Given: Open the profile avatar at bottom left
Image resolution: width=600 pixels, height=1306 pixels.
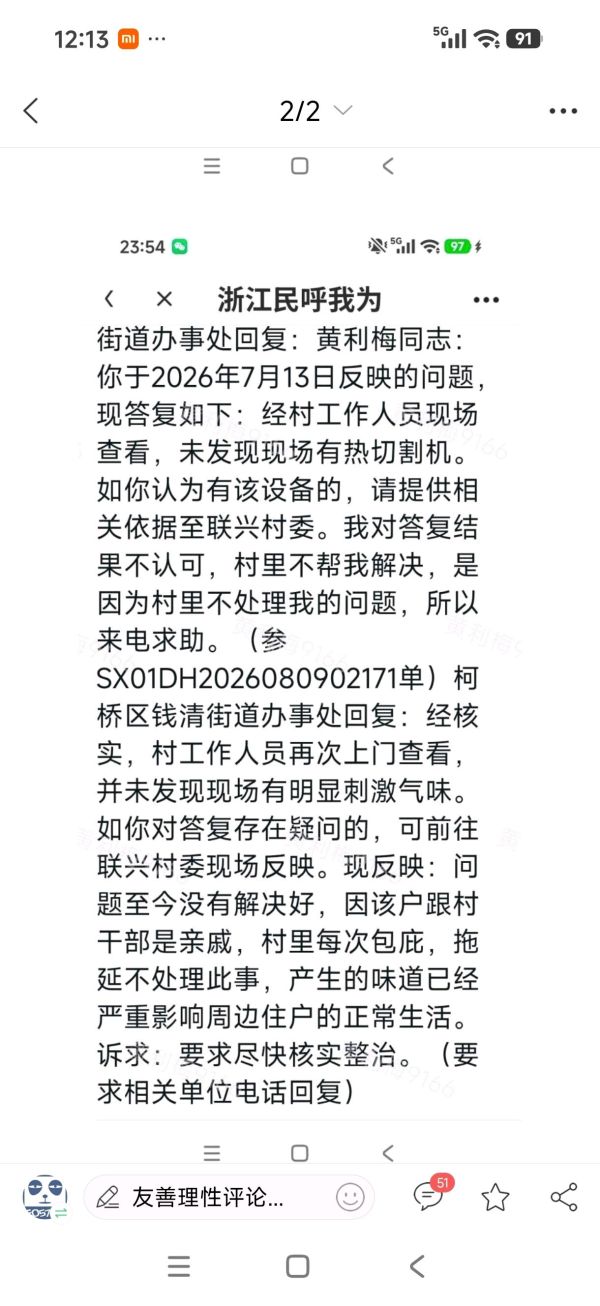Looking at the screenshot, I should pos(45,1197).
